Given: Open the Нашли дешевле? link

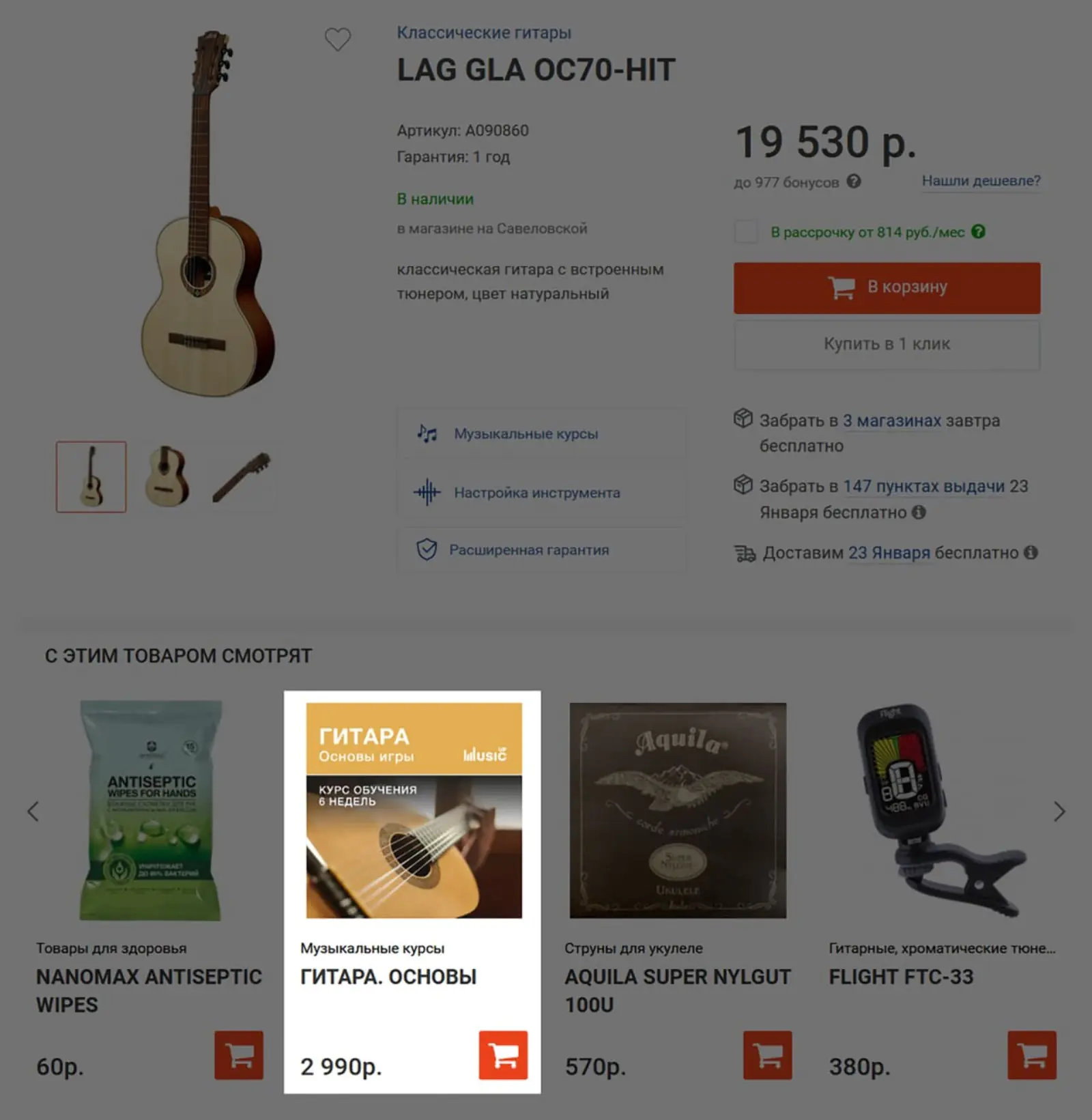Looking at the screenshot, I should tap(980, 181).
